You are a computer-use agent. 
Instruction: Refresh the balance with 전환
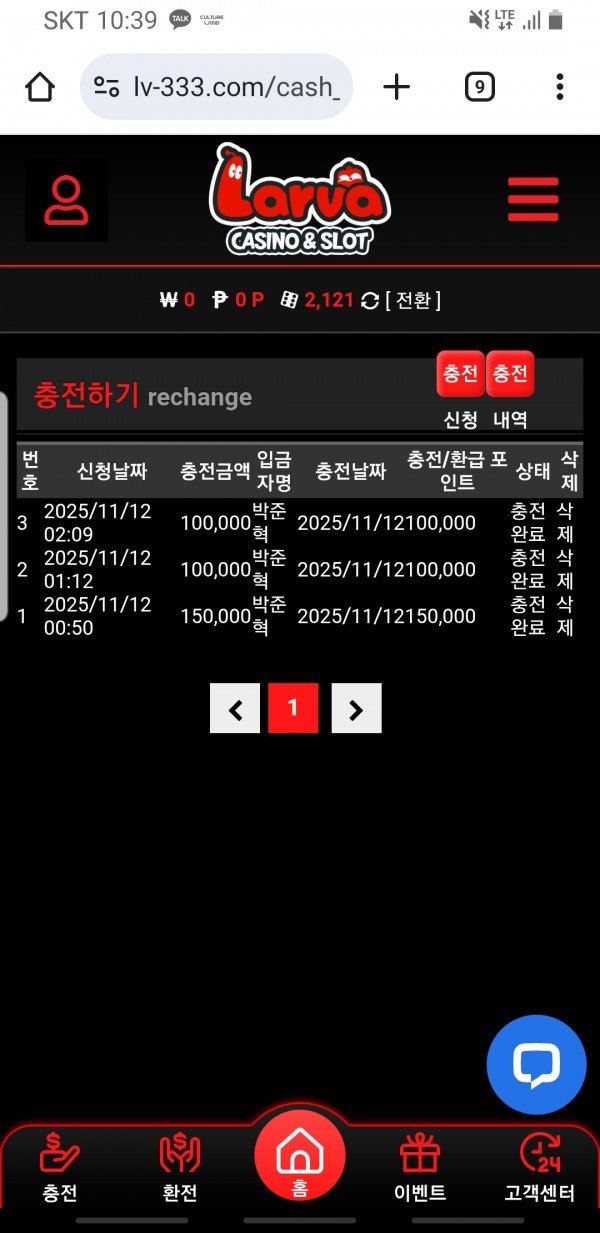(x=400, y=300)
